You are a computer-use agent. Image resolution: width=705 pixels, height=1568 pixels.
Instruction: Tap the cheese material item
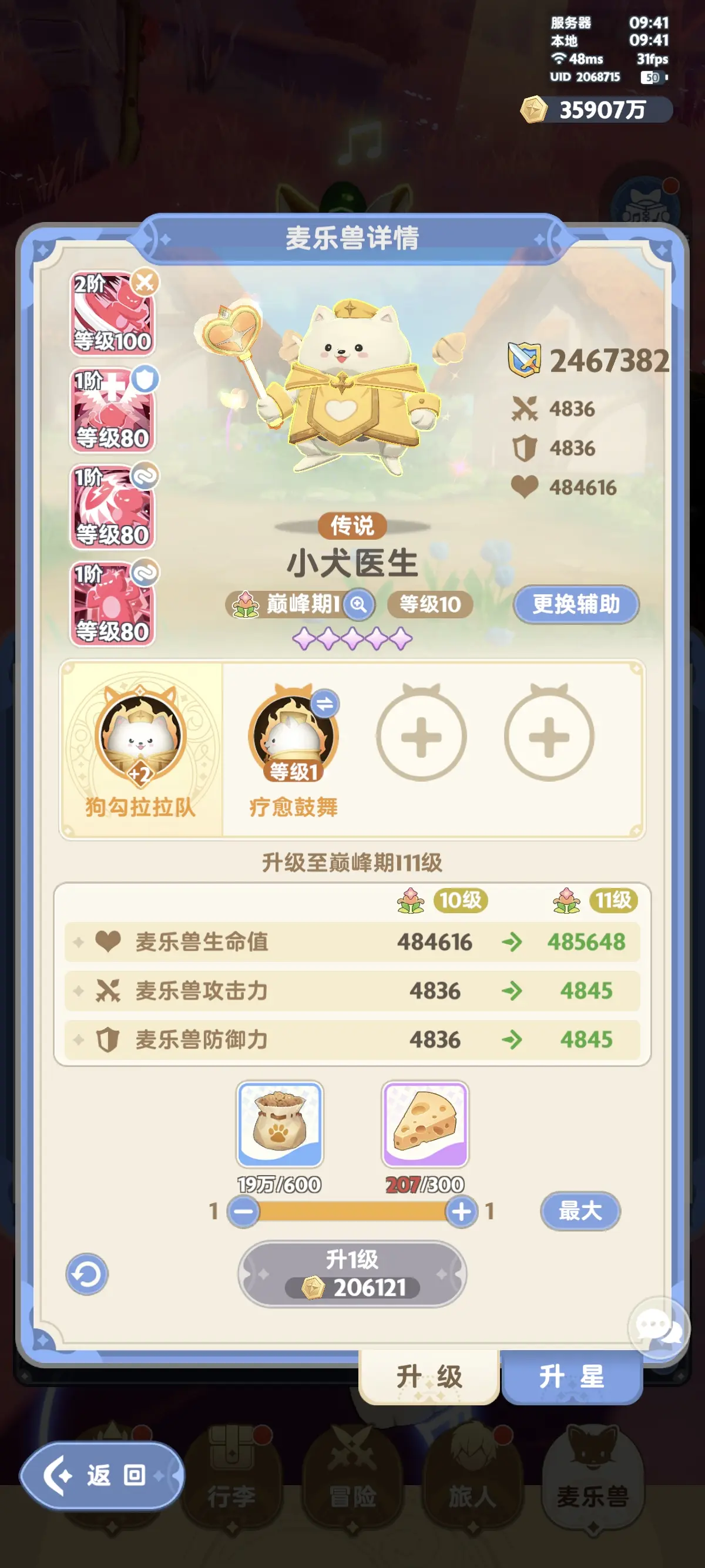[425, 1123]
